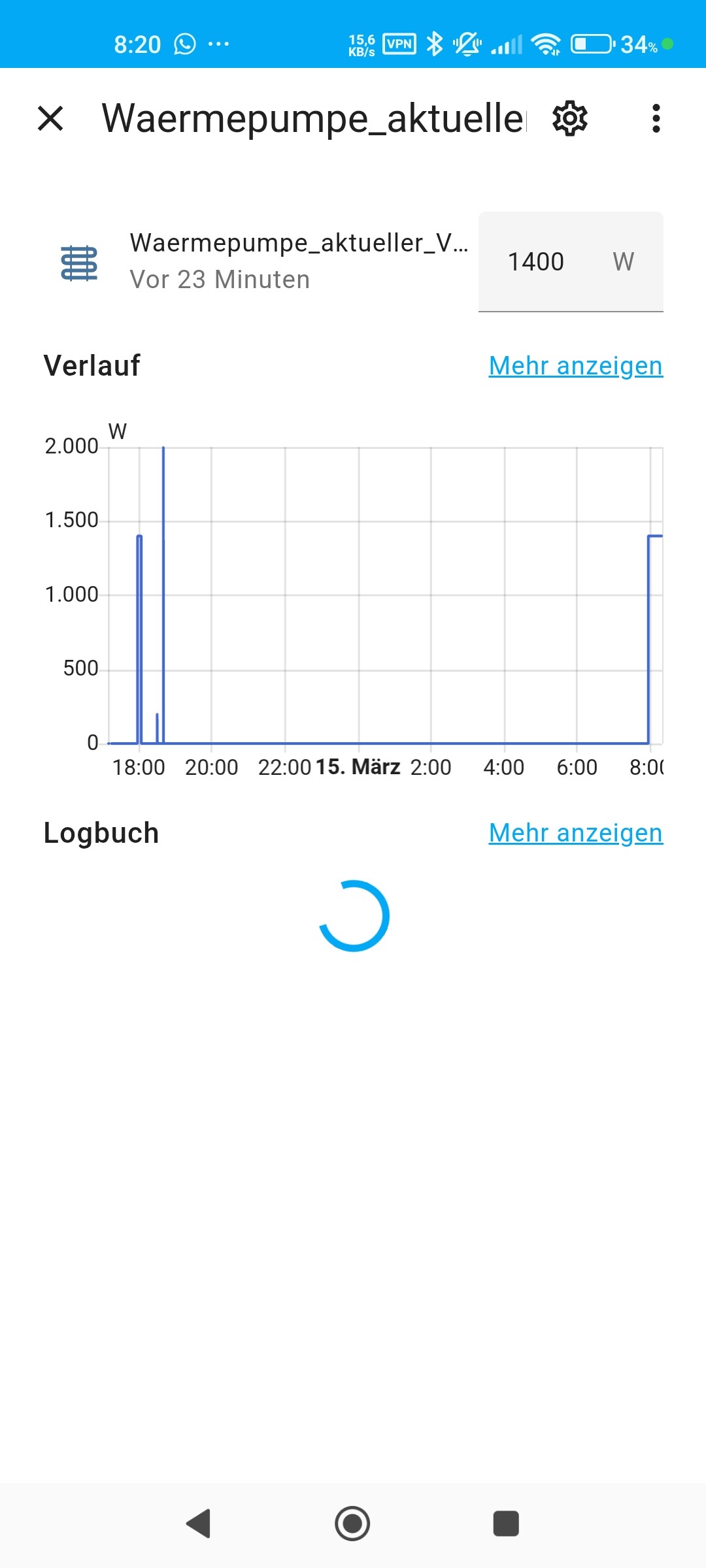Open the entity settings gear

(570, 119)
